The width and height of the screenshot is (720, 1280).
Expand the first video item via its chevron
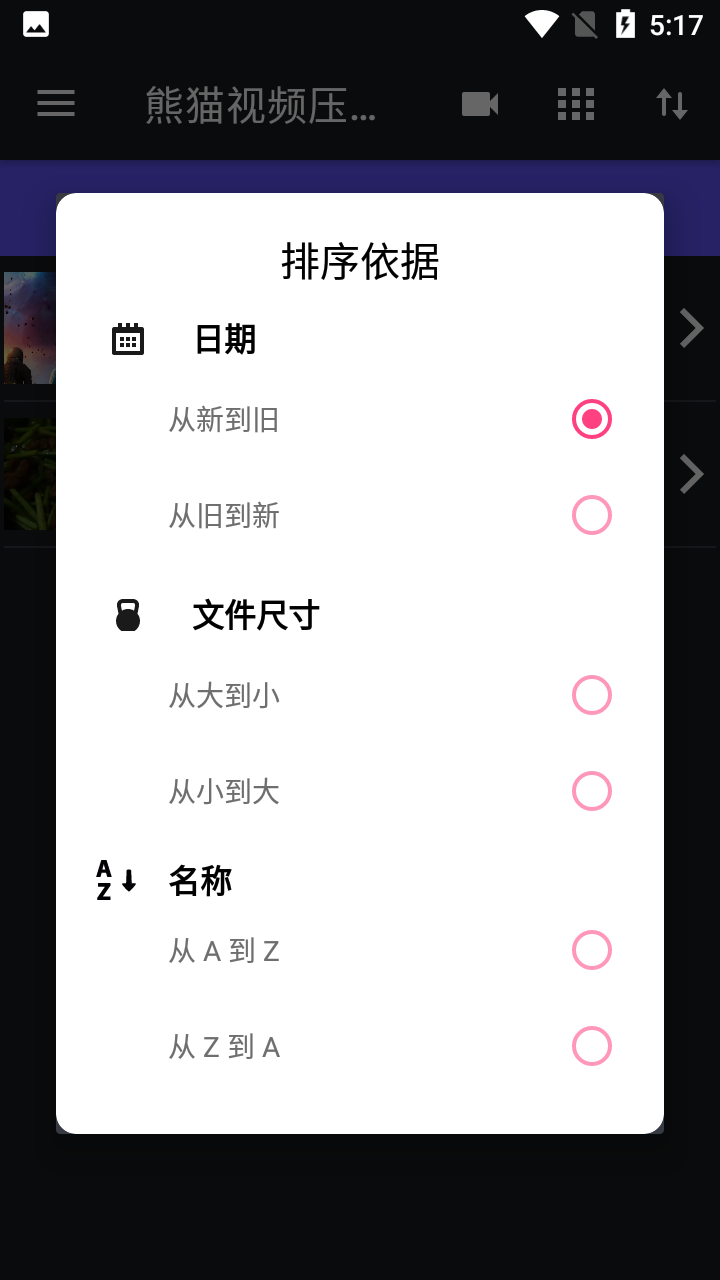690,327
